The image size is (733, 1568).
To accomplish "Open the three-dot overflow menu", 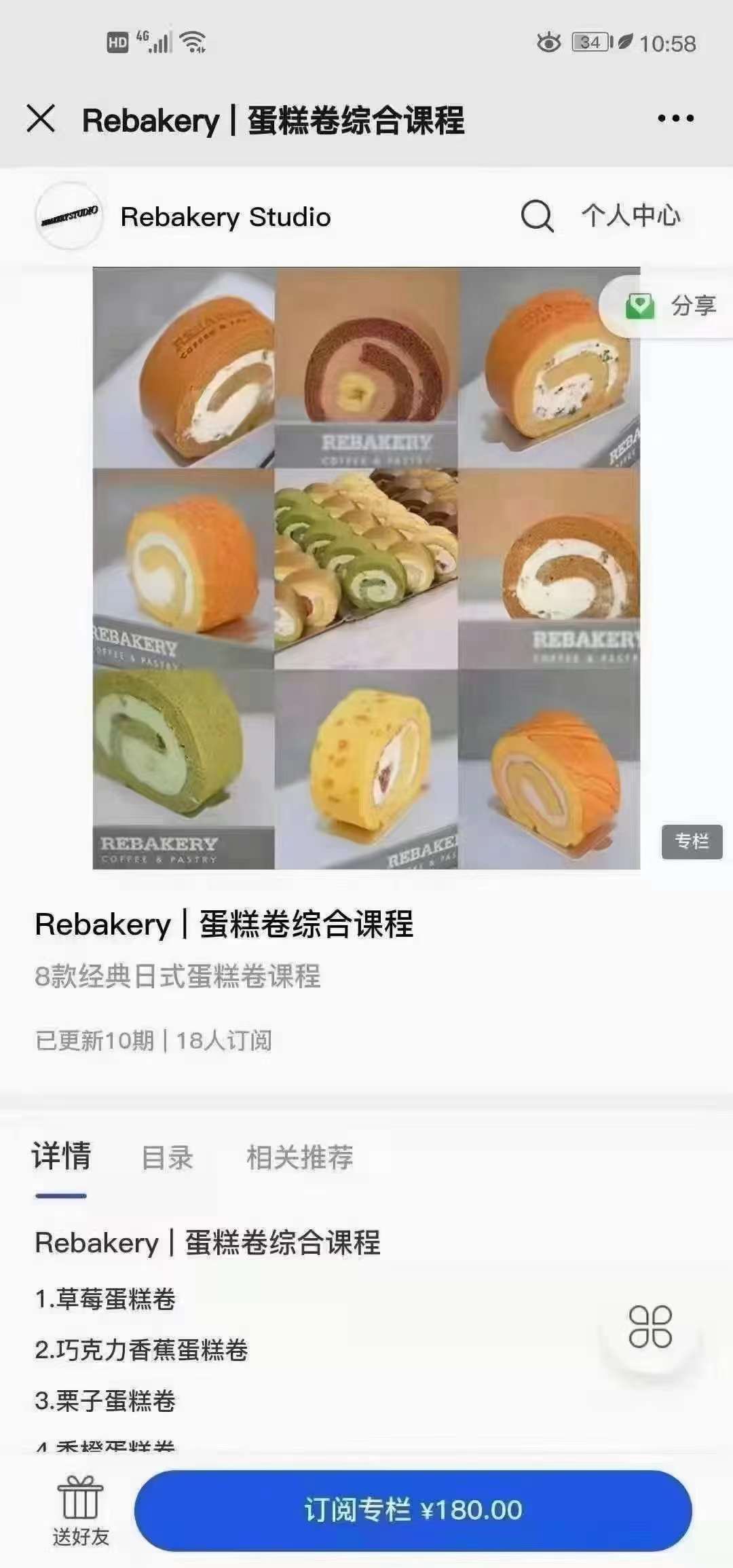I will [675, 119].
